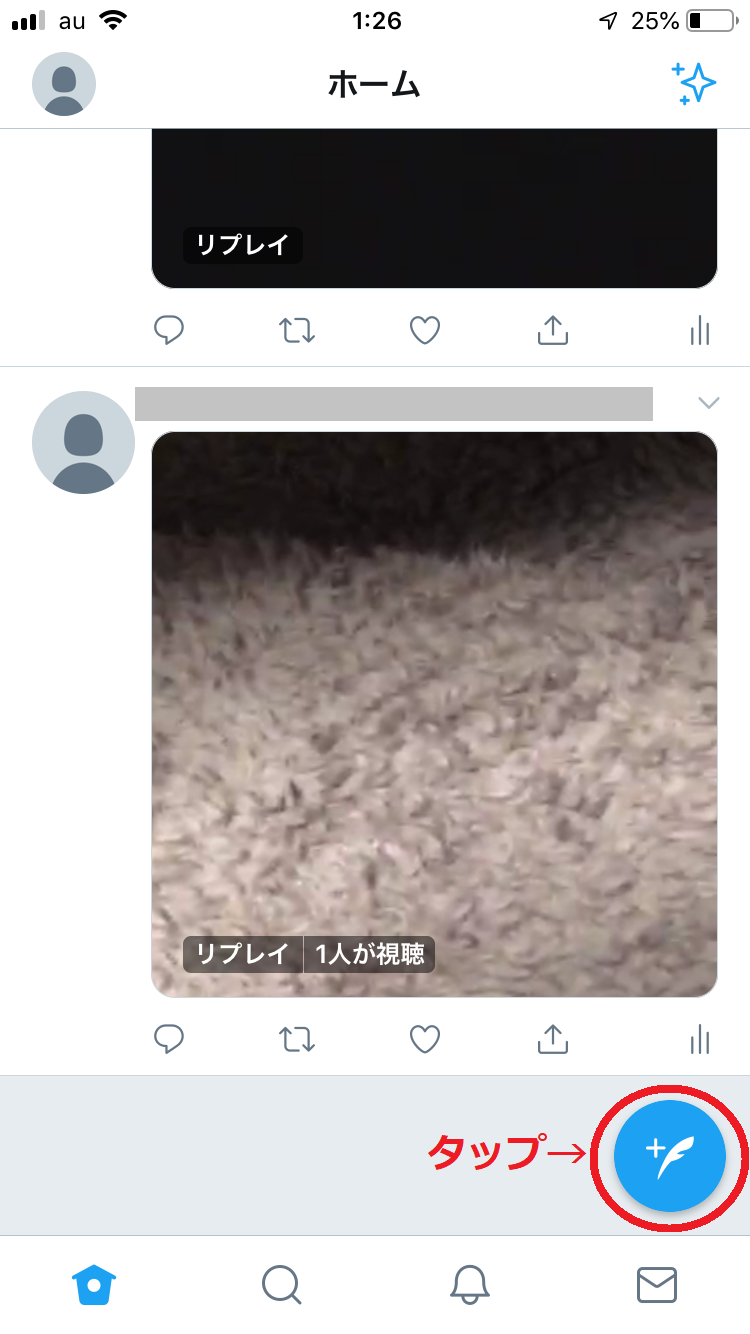
Task: Open the tweet author's profile picture
Action: [x=84, y=442]
